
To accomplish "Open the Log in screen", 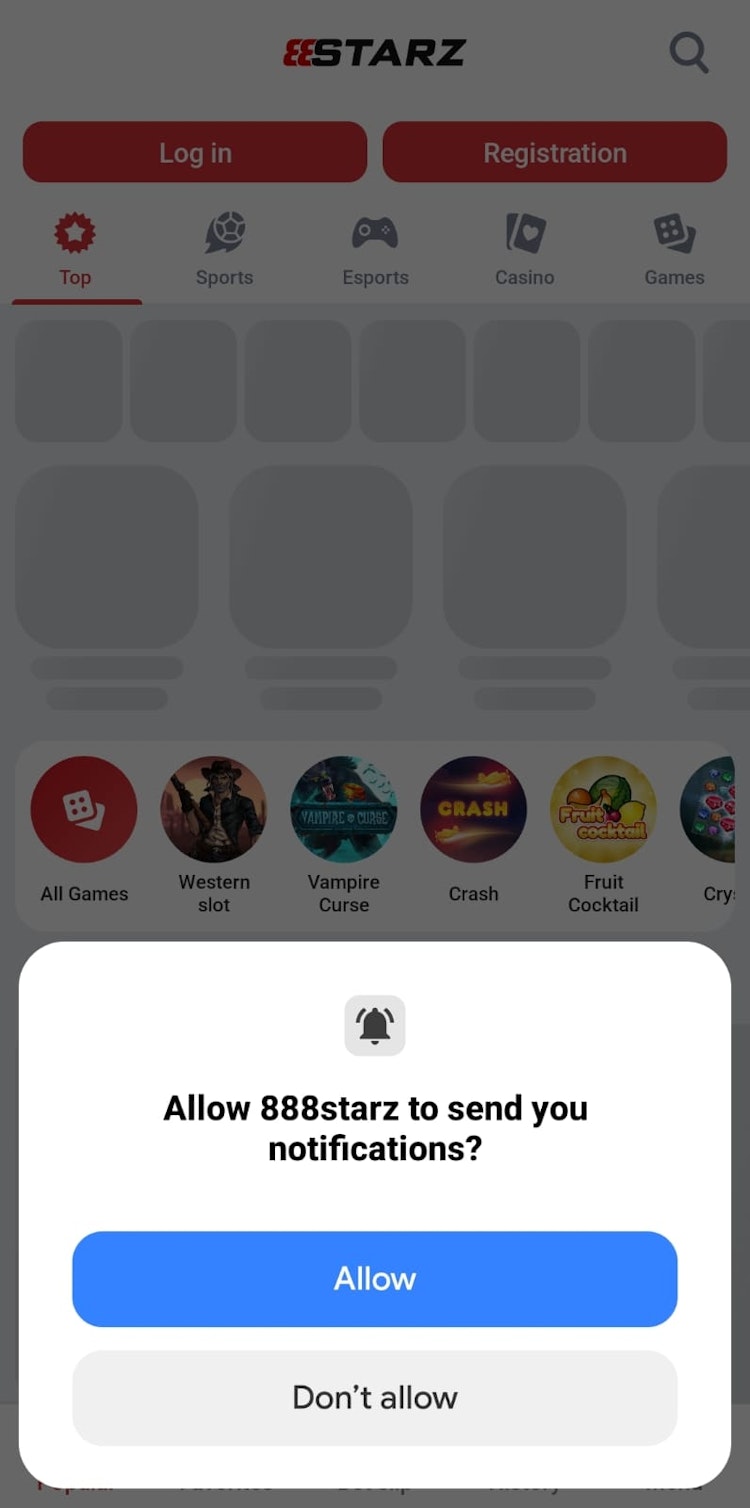I will pos(195,152).
